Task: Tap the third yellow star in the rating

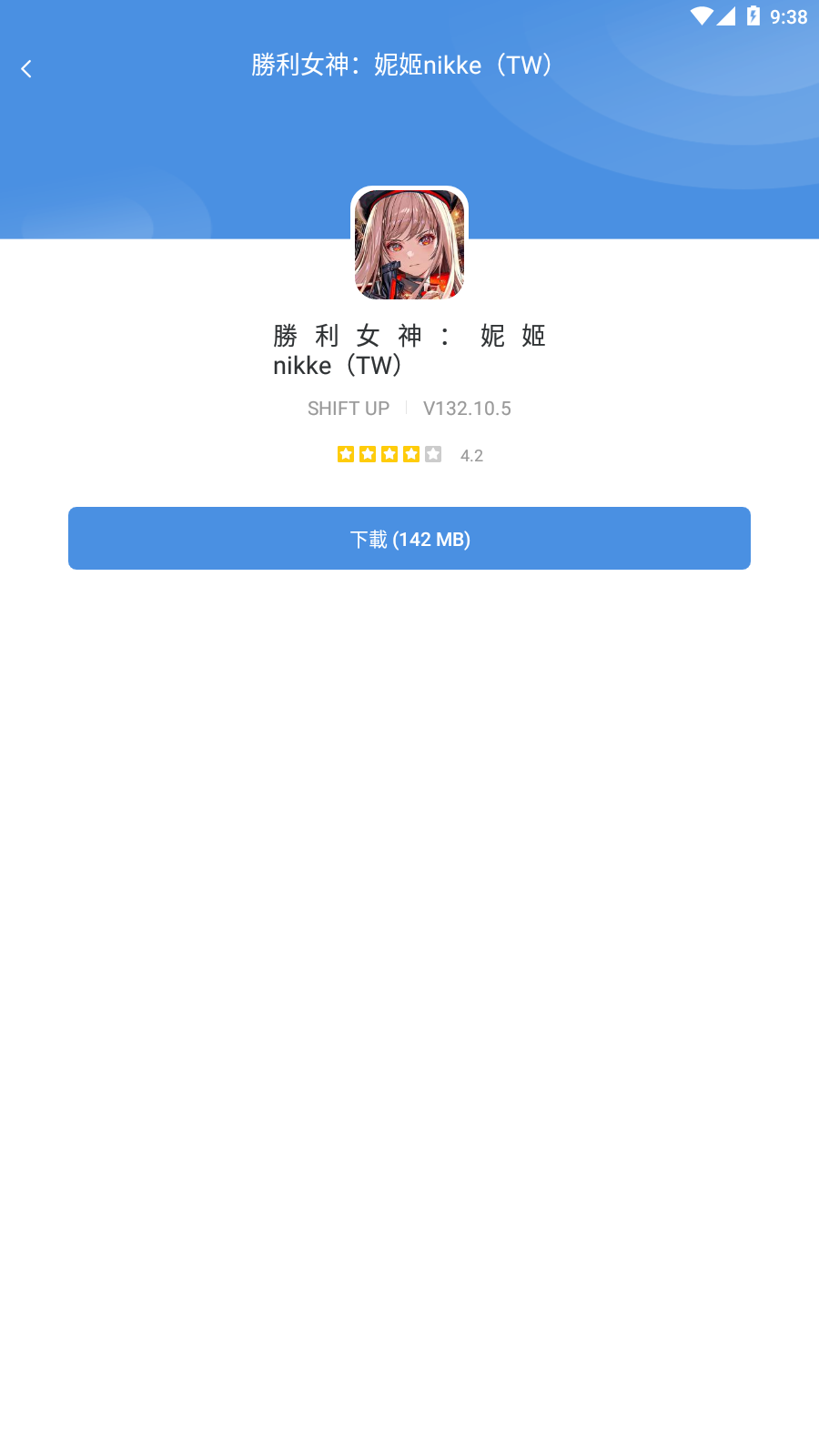Action: 389,454
